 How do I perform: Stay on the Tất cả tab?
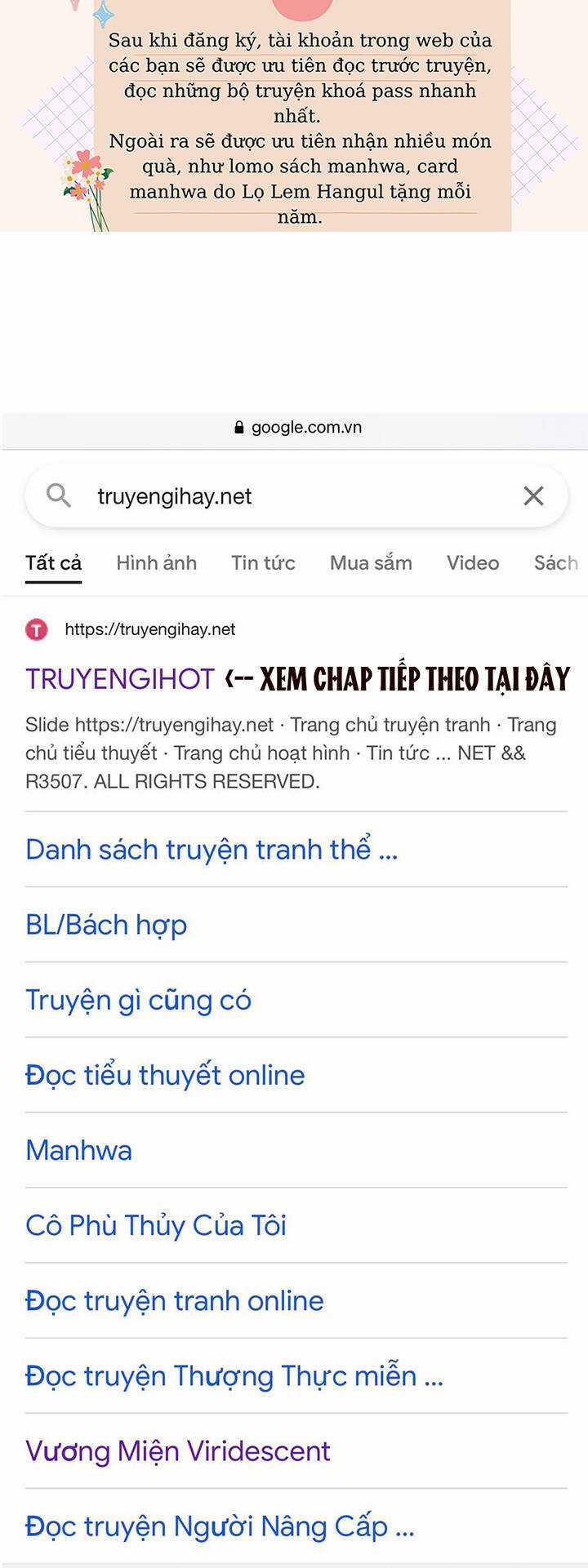(54, 562)
